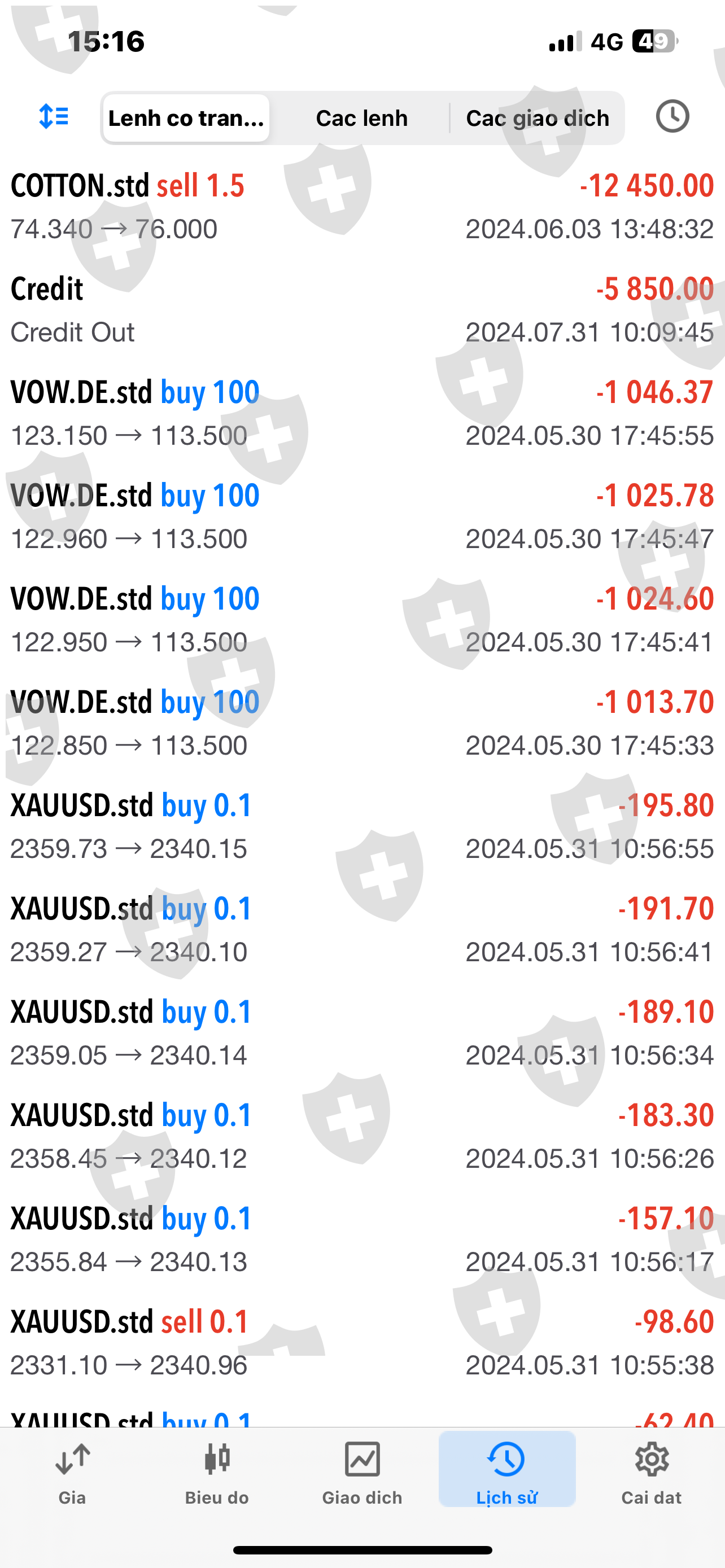Expand the XAUUSD.std buy at 2358.45

pyautogui.click(x=362, y=1136)
